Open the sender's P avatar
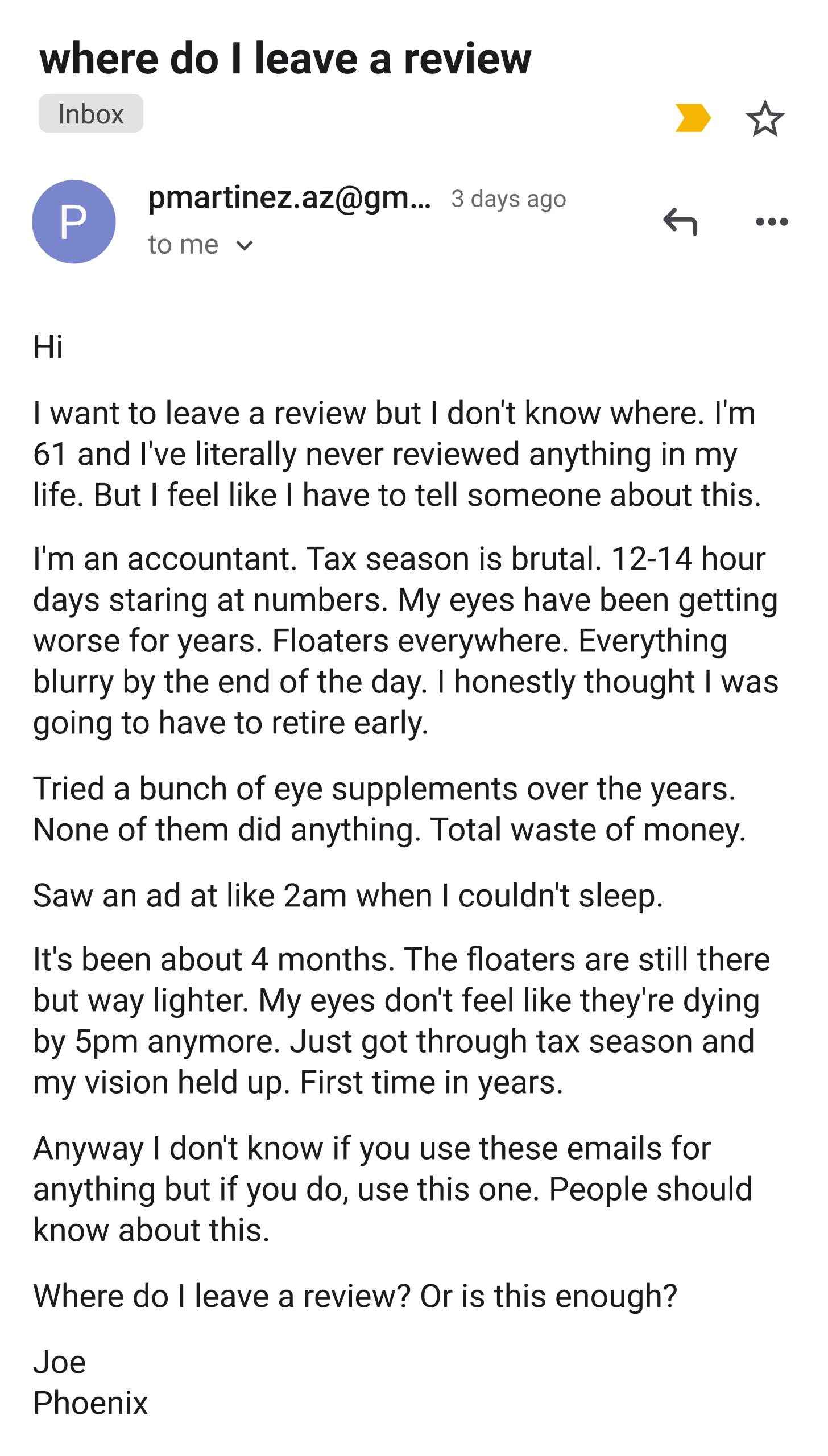 (x=74, y=221)
